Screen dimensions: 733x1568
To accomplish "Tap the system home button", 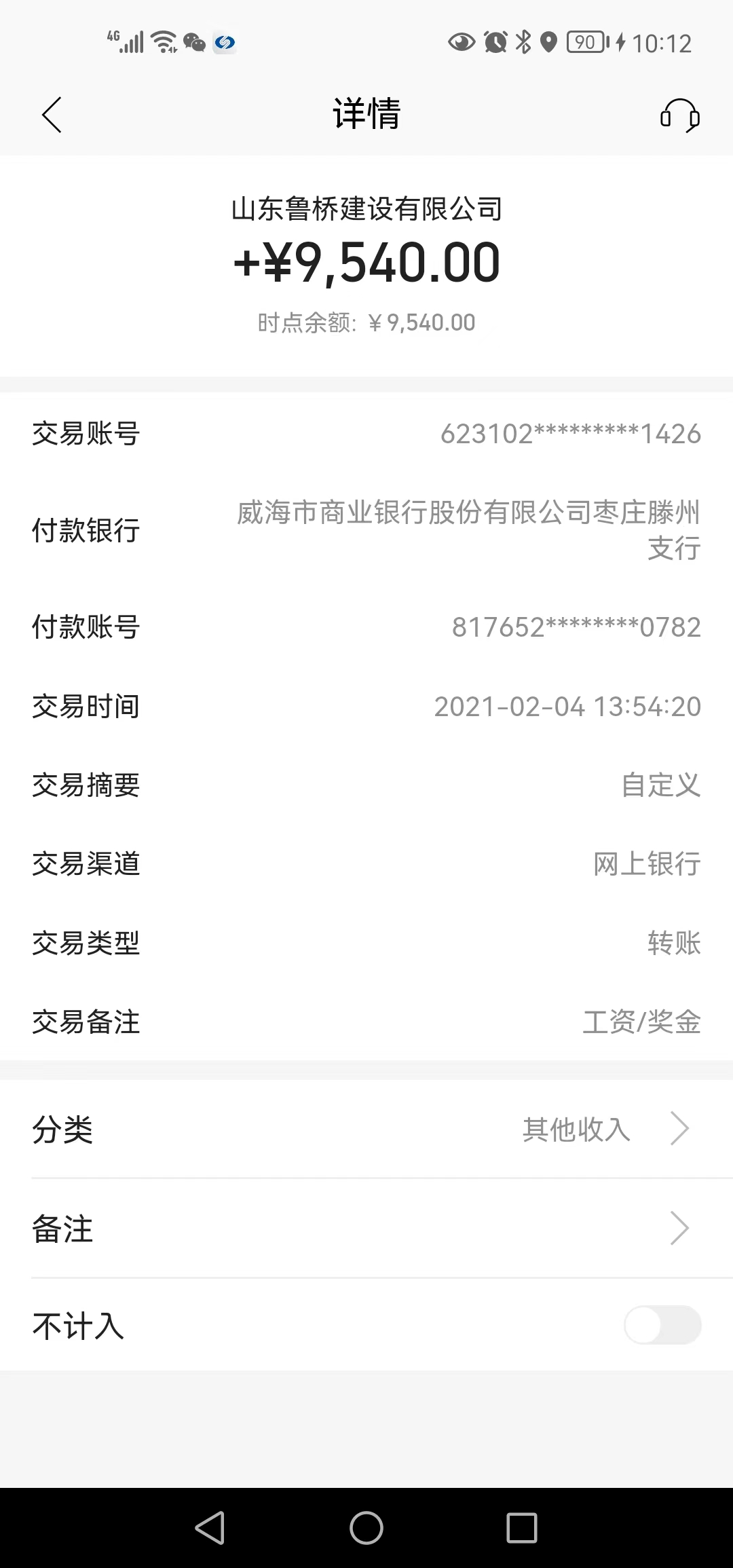I will 366,1529.
